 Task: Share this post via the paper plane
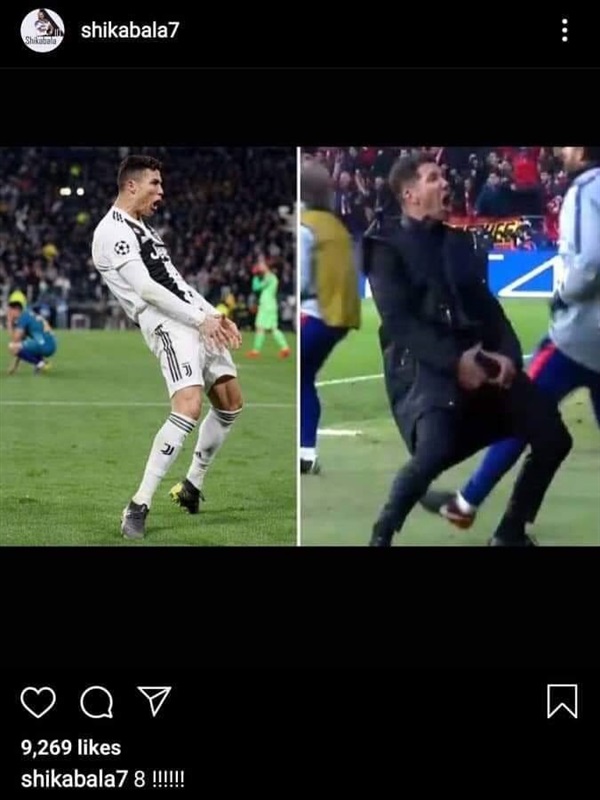coord(154,701)
